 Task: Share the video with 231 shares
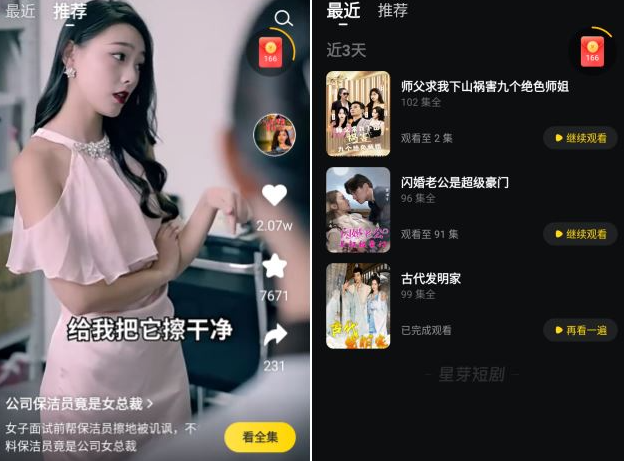[x=274, y=335]
